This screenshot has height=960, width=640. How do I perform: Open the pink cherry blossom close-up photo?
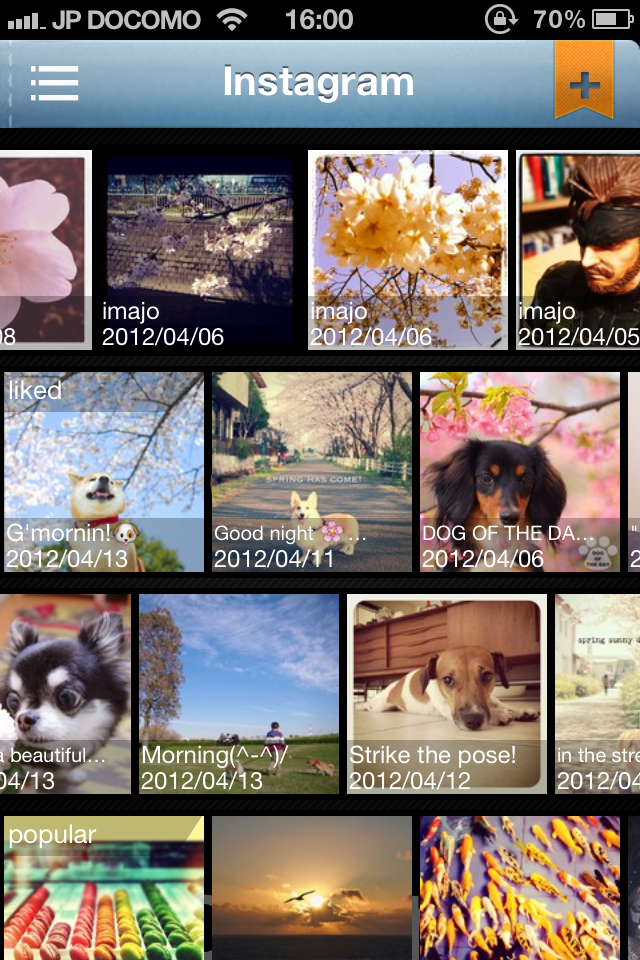point(45,250)
